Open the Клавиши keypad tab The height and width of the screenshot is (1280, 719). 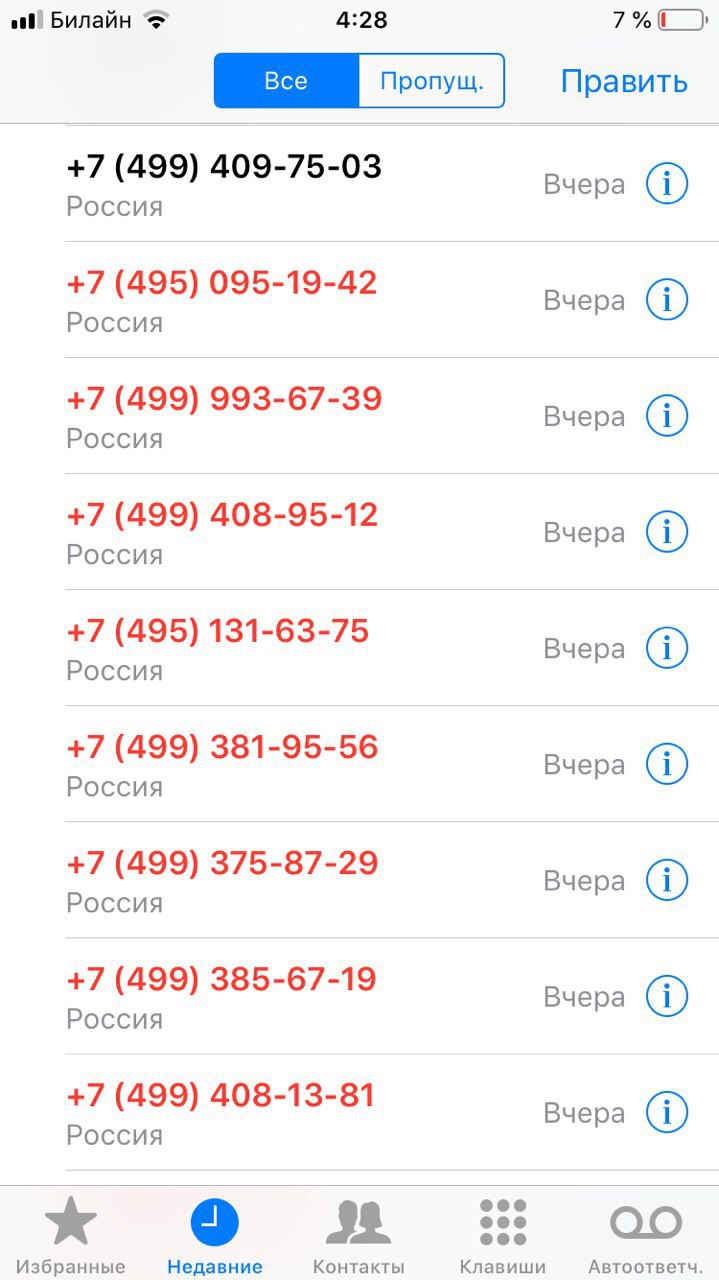[502, 1236]
